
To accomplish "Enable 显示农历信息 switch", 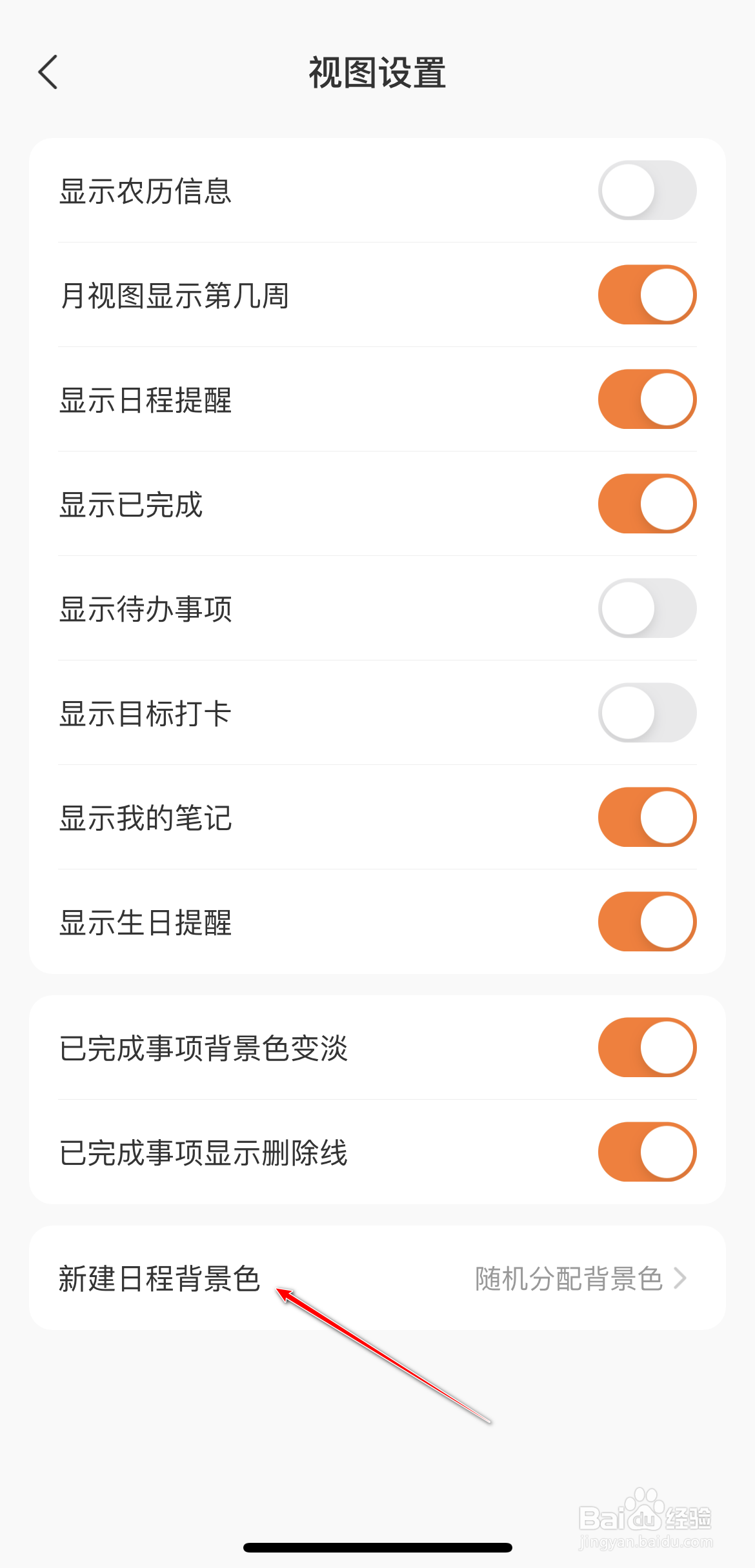I will tap(647, 190).
